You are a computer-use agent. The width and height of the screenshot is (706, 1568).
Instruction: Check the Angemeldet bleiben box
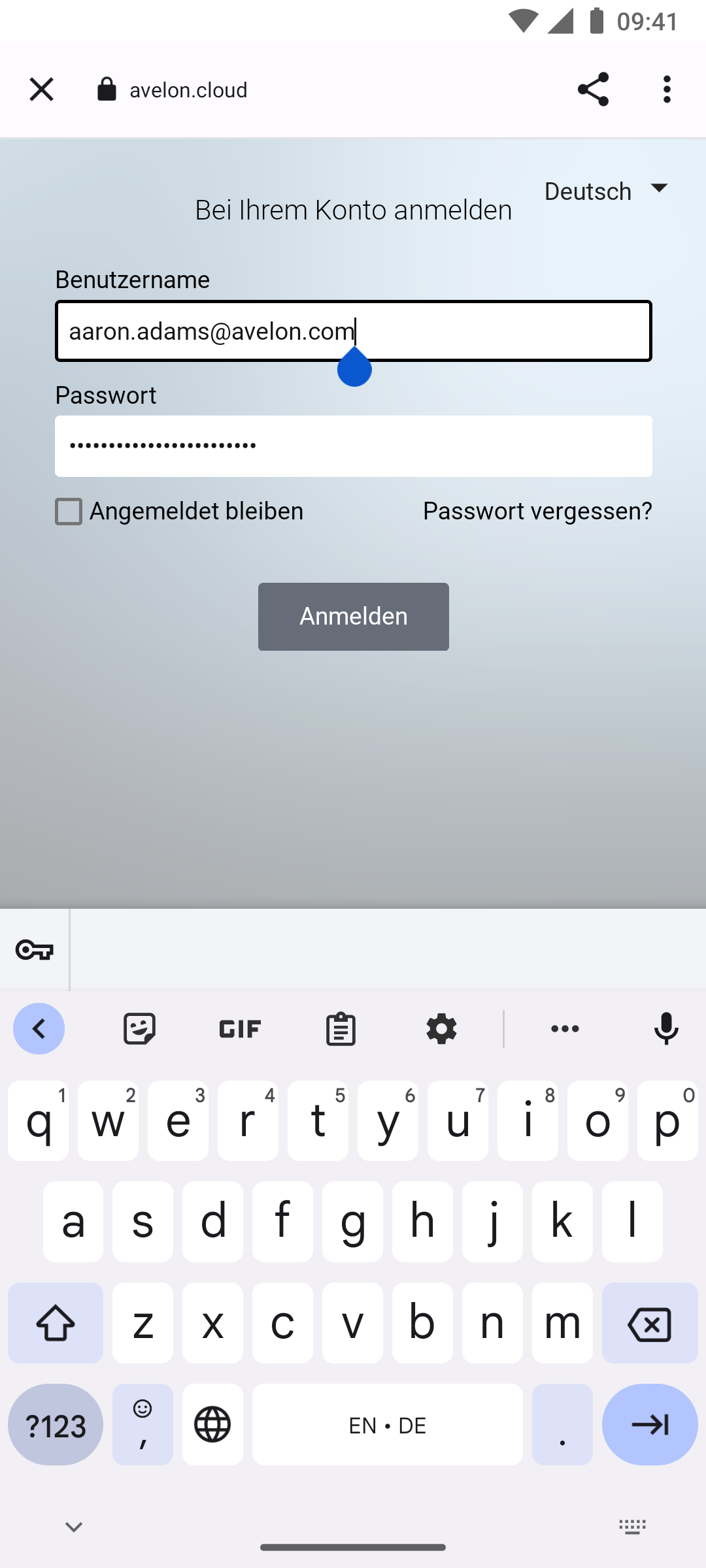[69, 512]
